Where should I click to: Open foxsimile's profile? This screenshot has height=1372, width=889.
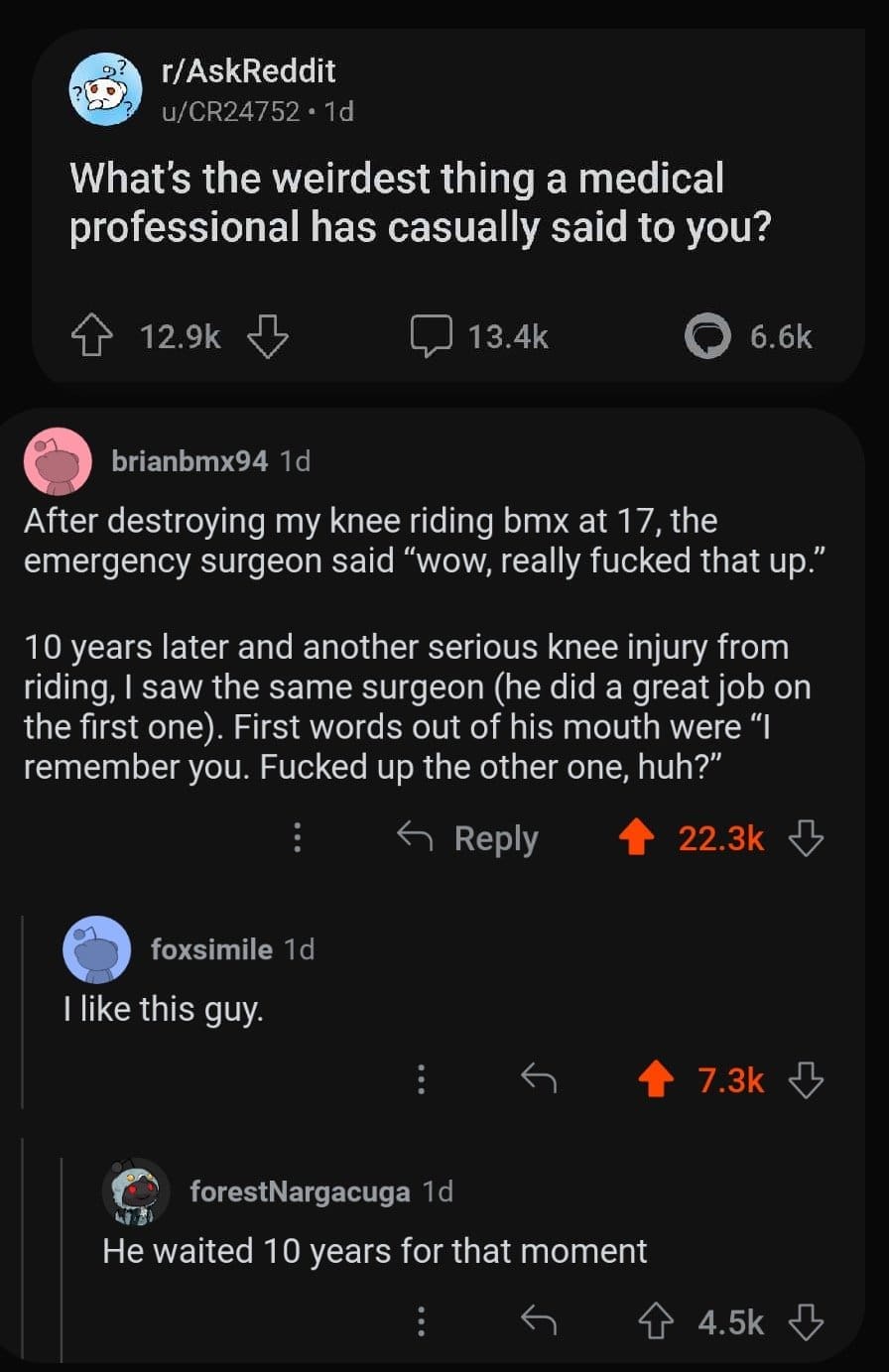[210, 948]
